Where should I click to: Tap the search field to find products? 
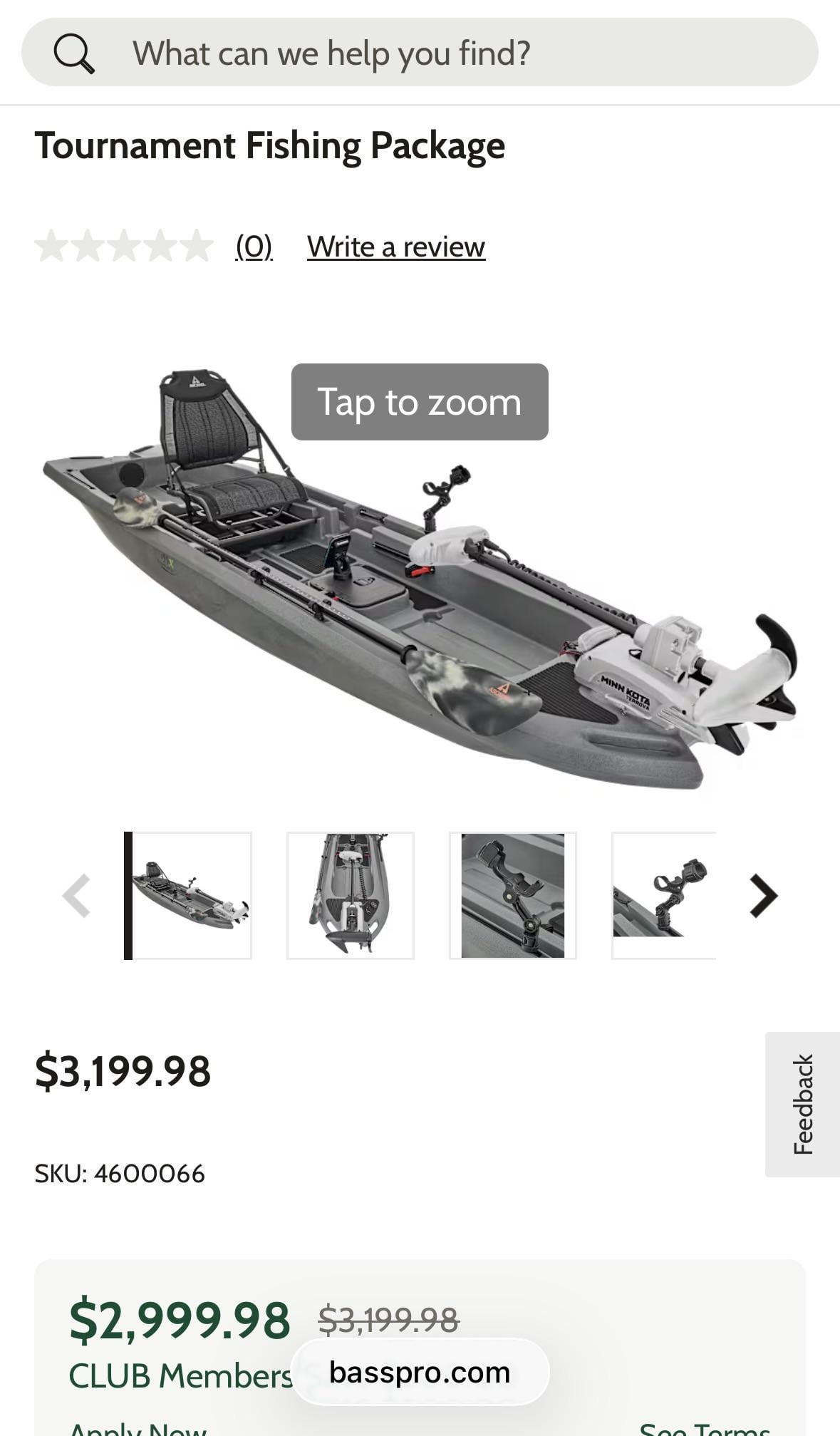coord(420,53)
